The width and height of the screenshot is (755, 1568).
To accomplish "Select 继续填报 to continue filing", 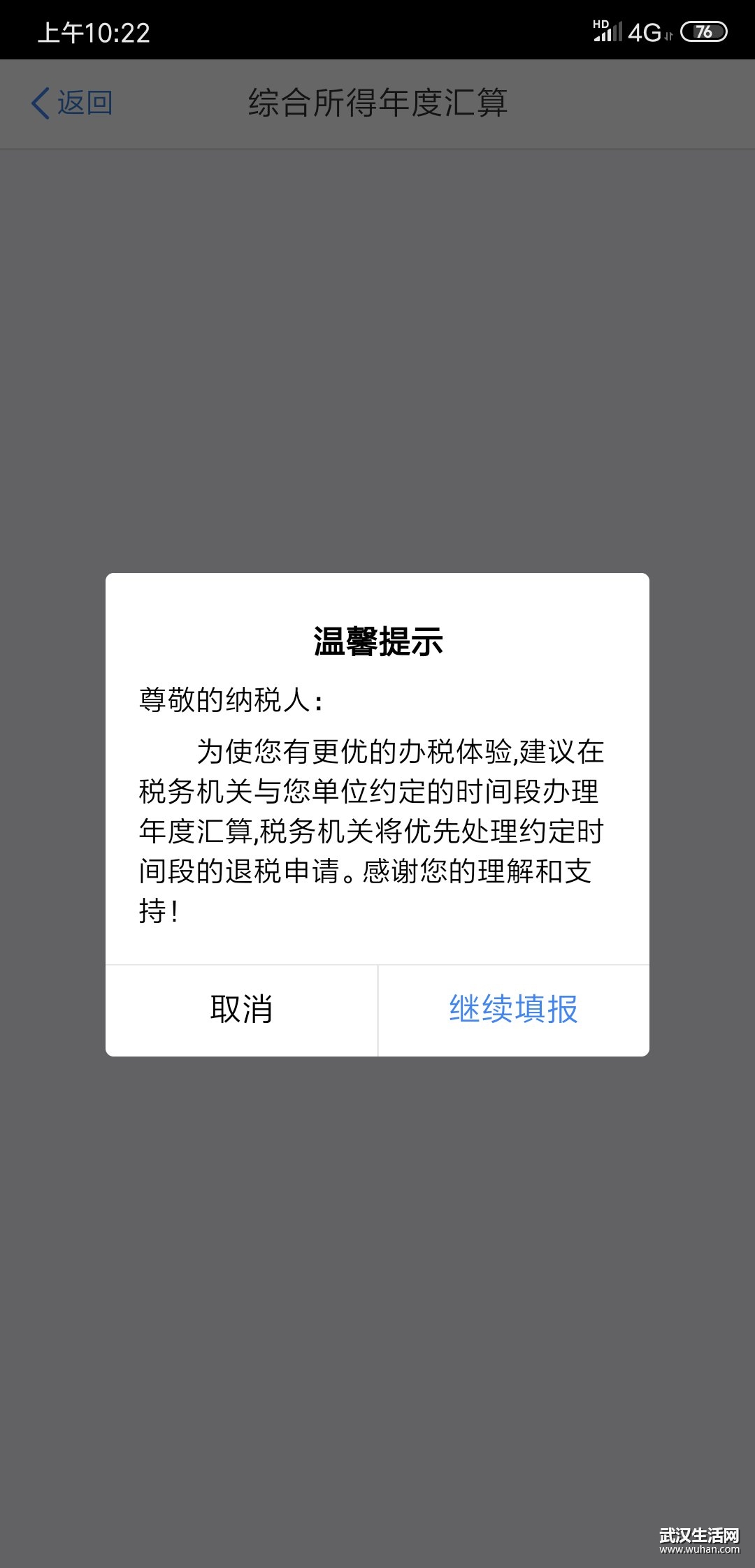I will (x=514, y=1010).
